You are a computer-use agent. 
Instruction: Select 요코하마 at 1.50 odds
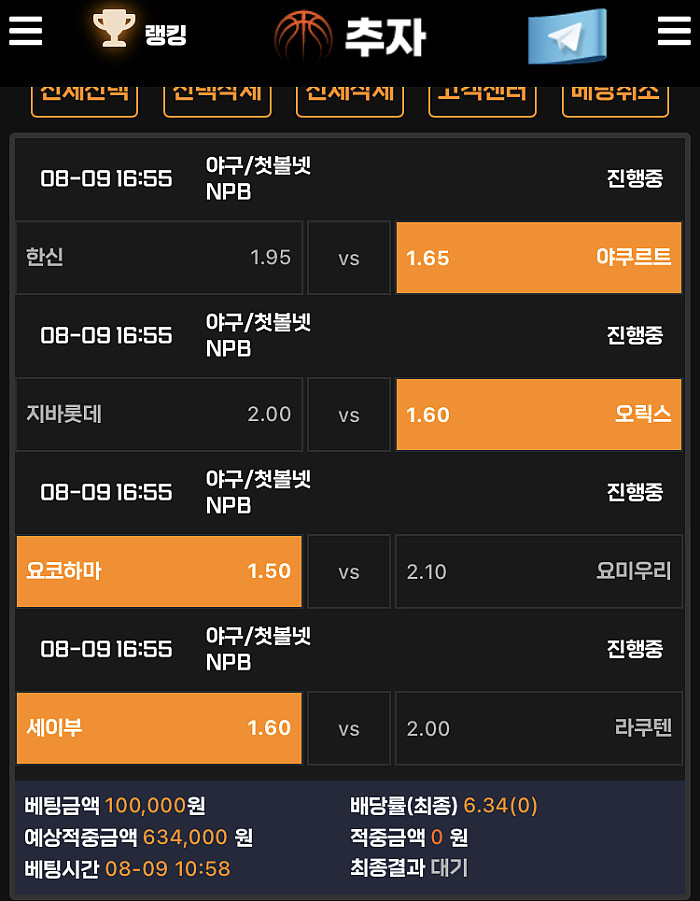pyautogui.click(x=160, y=571)
